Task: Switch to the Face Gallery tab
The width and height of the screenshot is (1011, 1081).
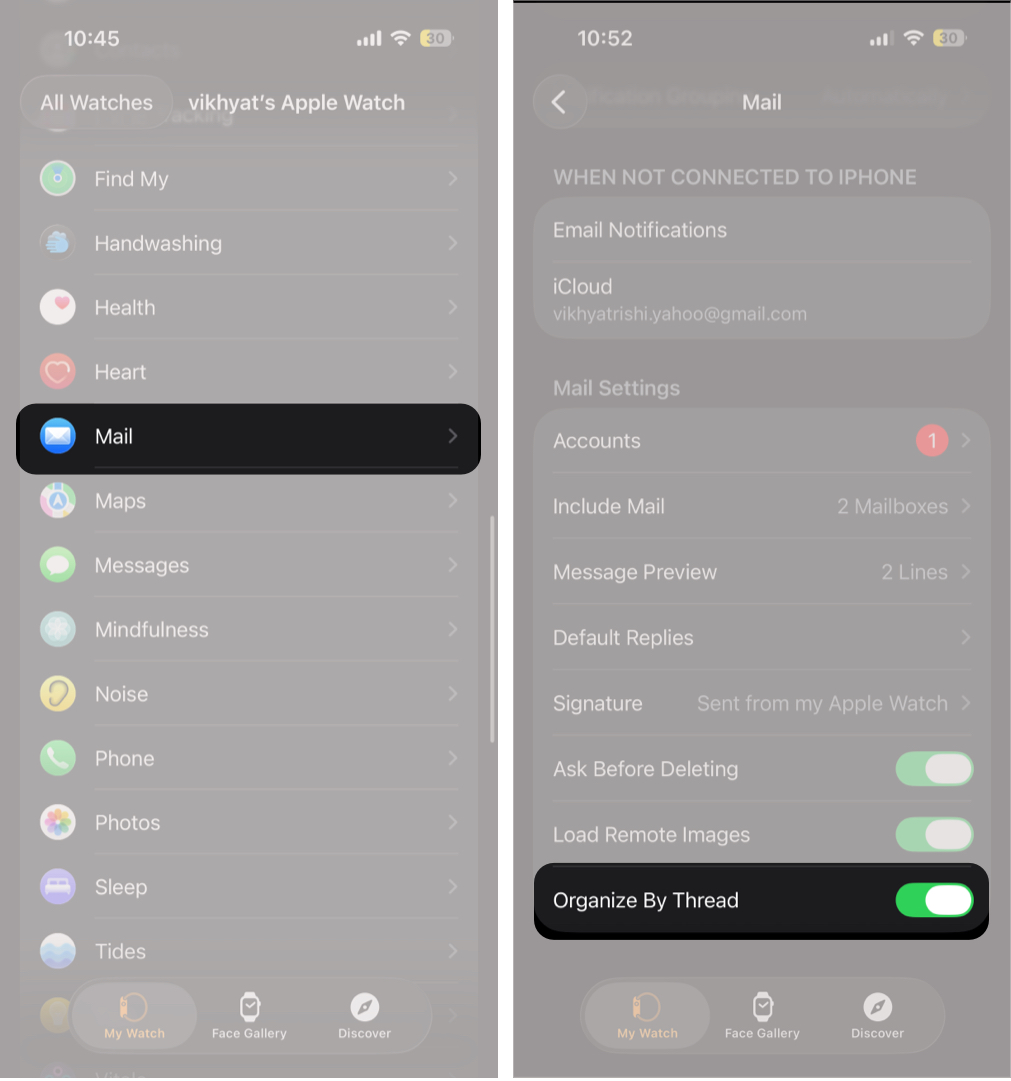Action: click(x=762, y=1014)
